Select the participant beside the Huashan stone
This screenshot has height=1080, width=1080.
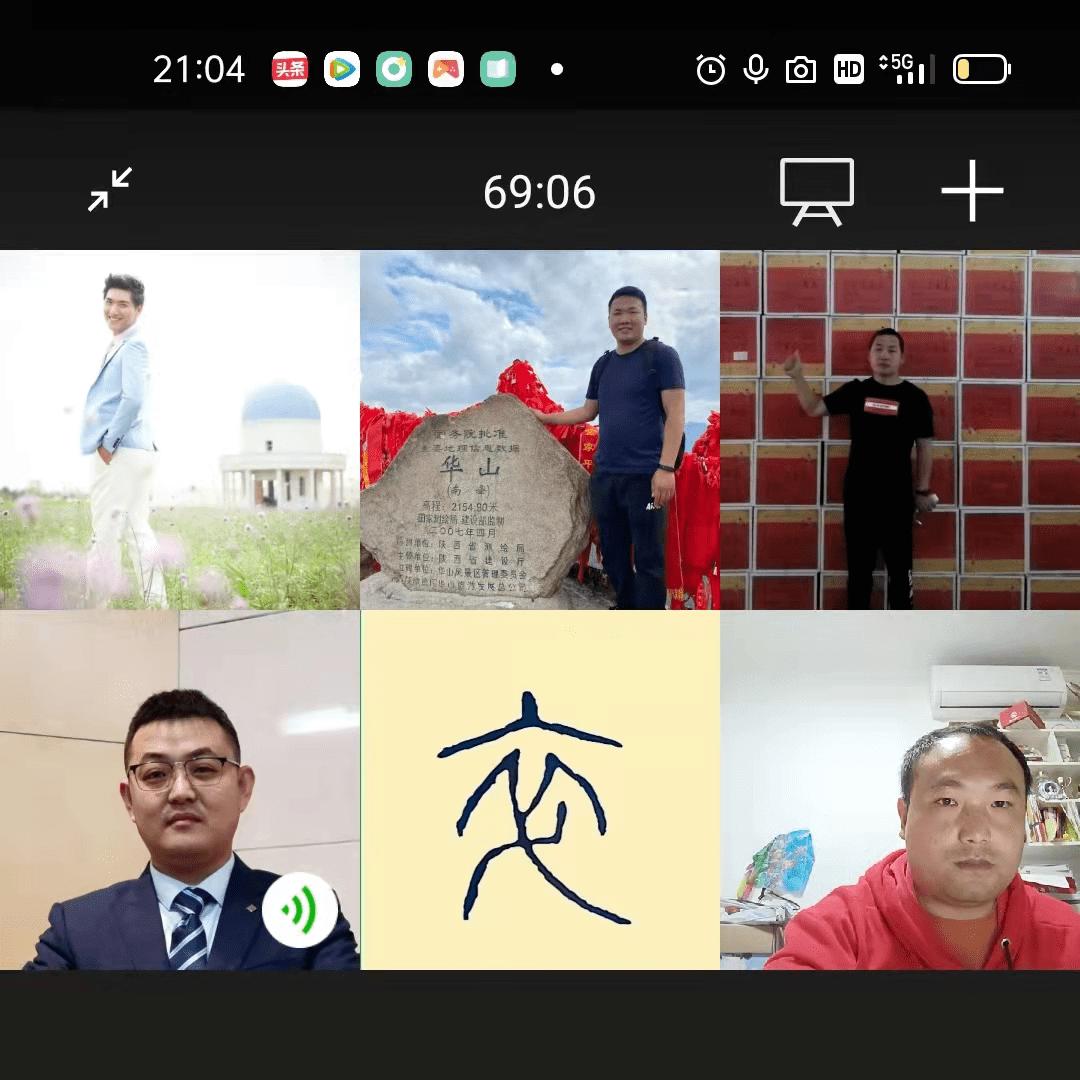540,430
